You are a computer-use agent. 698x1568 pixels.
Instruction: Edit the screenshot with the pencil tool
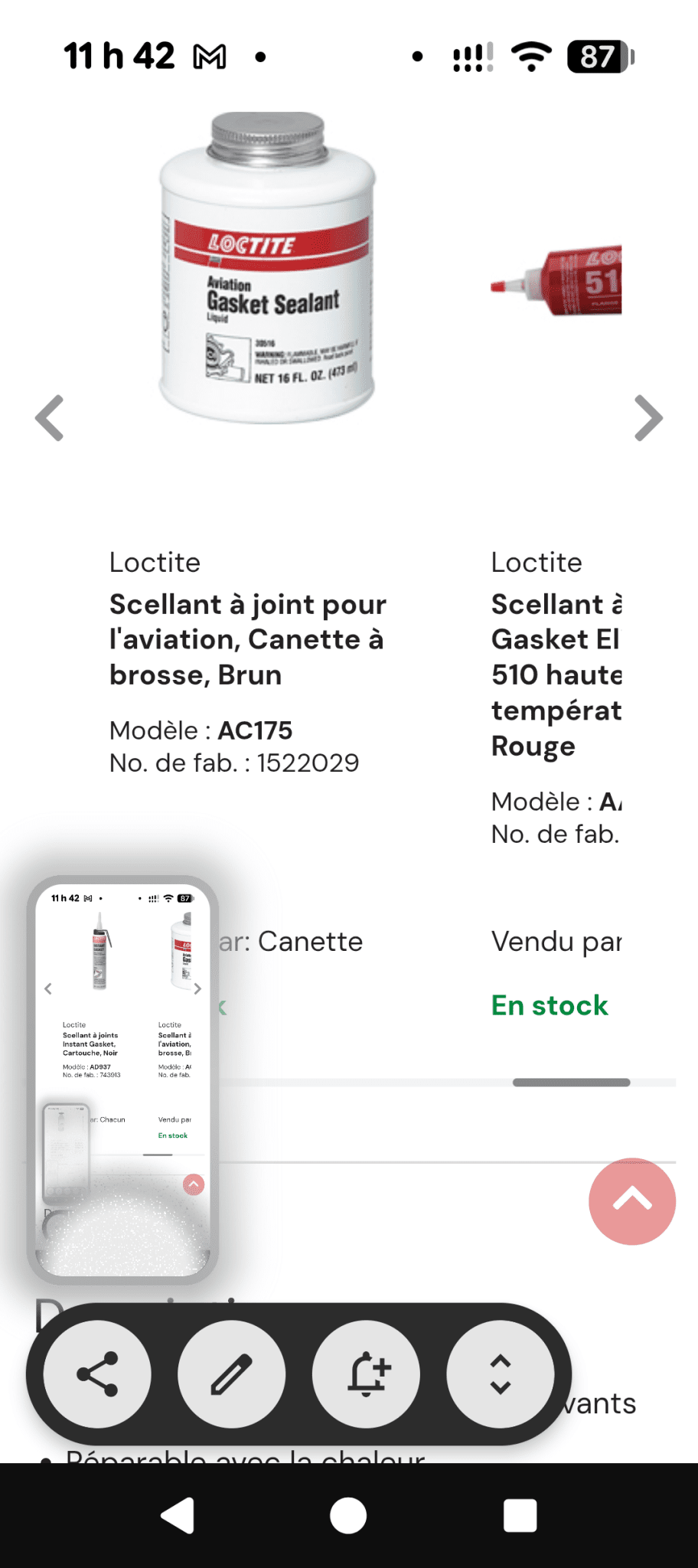[x=231, y=1374]
